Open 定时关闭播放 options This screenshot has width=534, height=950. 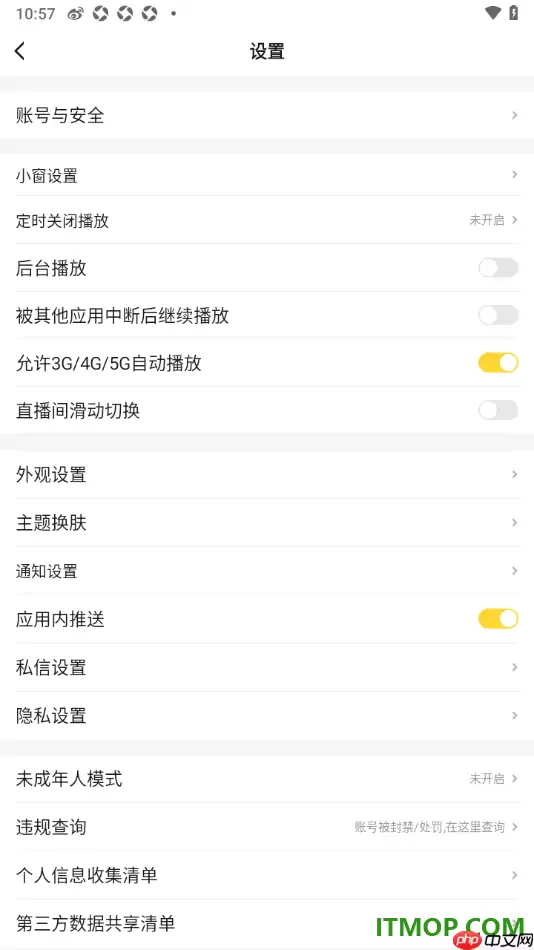click(x=267, y=221)
